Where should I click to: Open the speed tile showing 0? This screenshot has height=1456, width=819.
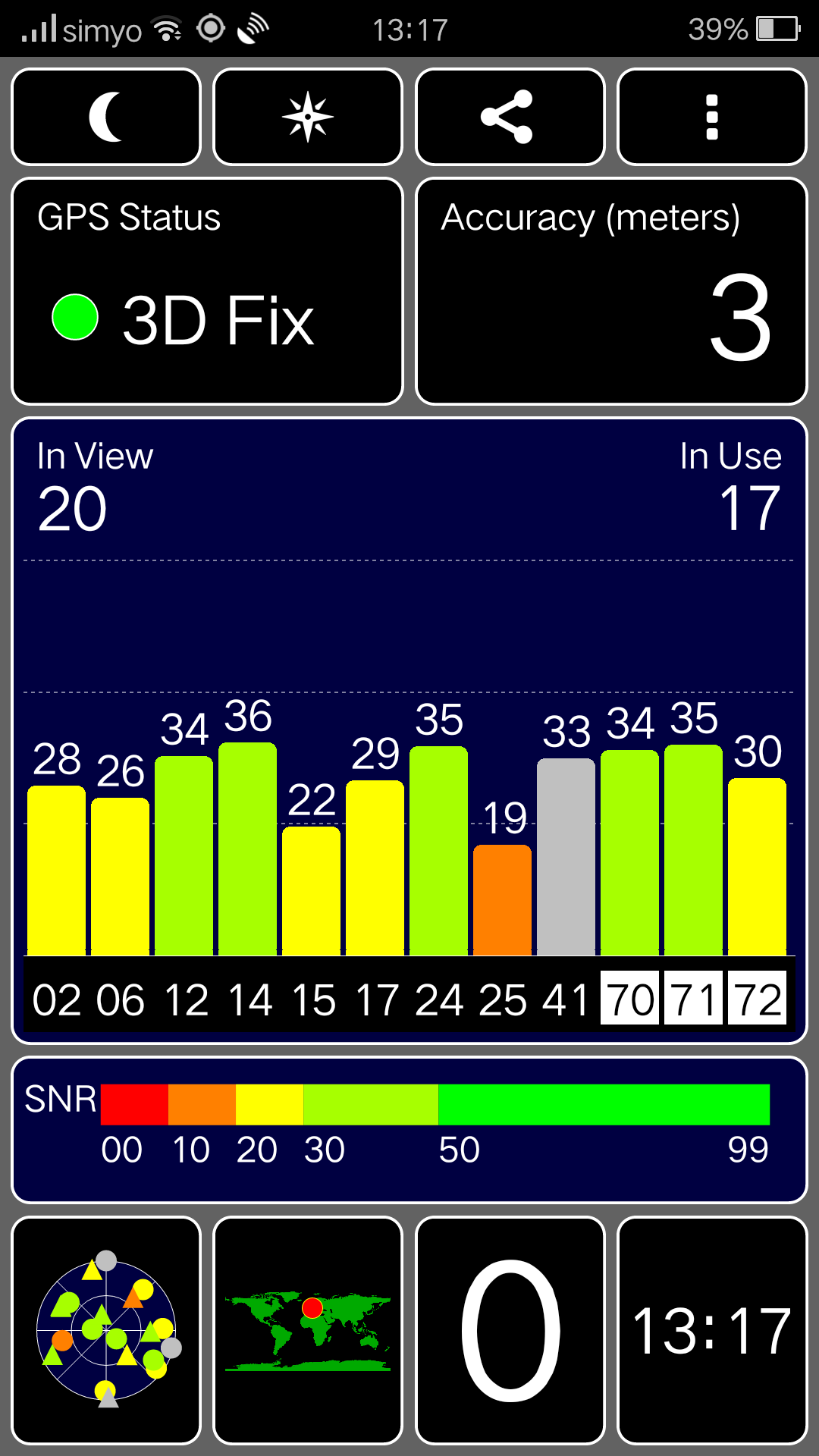point(510,1331)
